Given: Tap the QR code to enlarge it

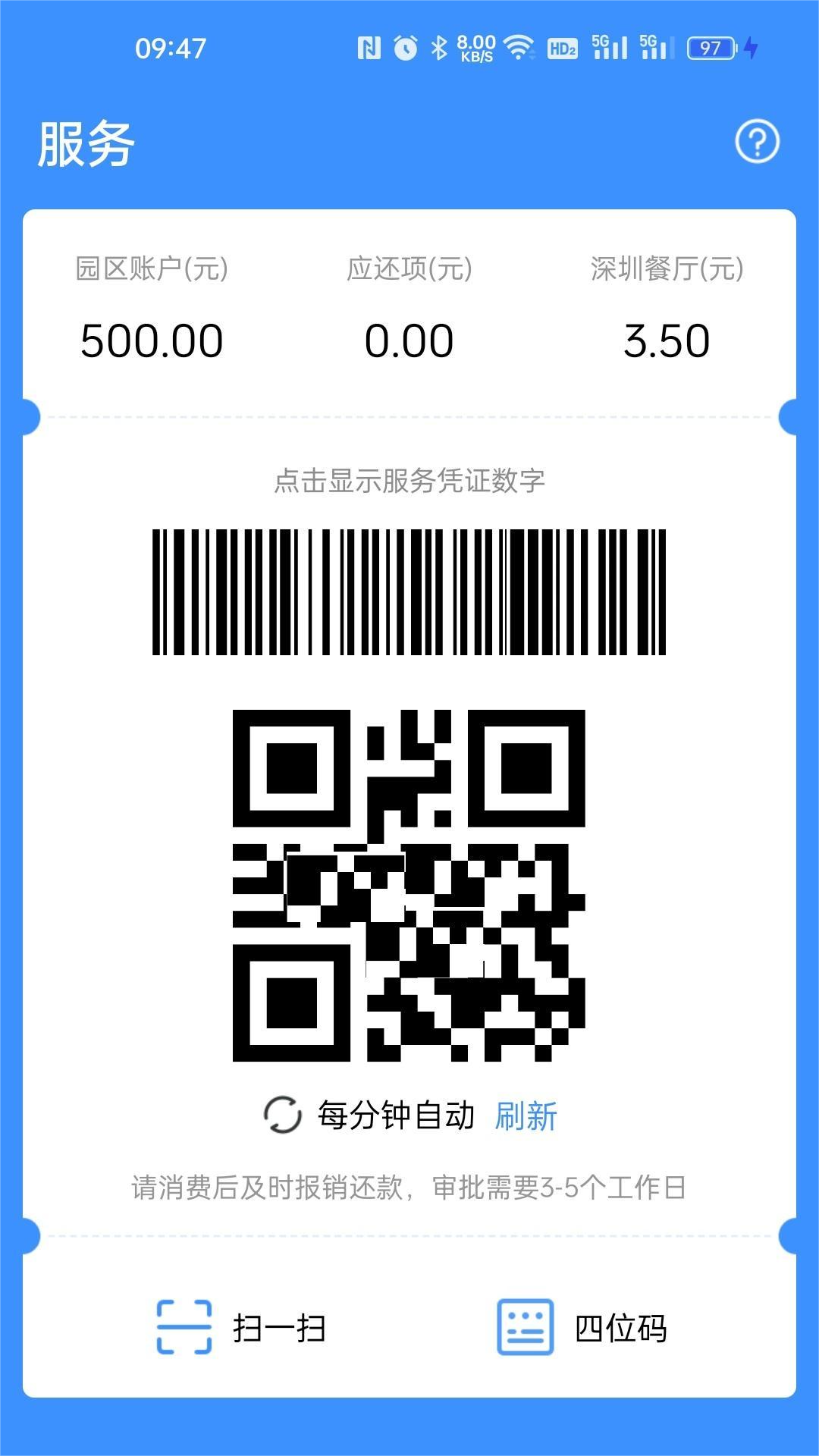Looking at the screenshot, I should click(x=409, y=887).
